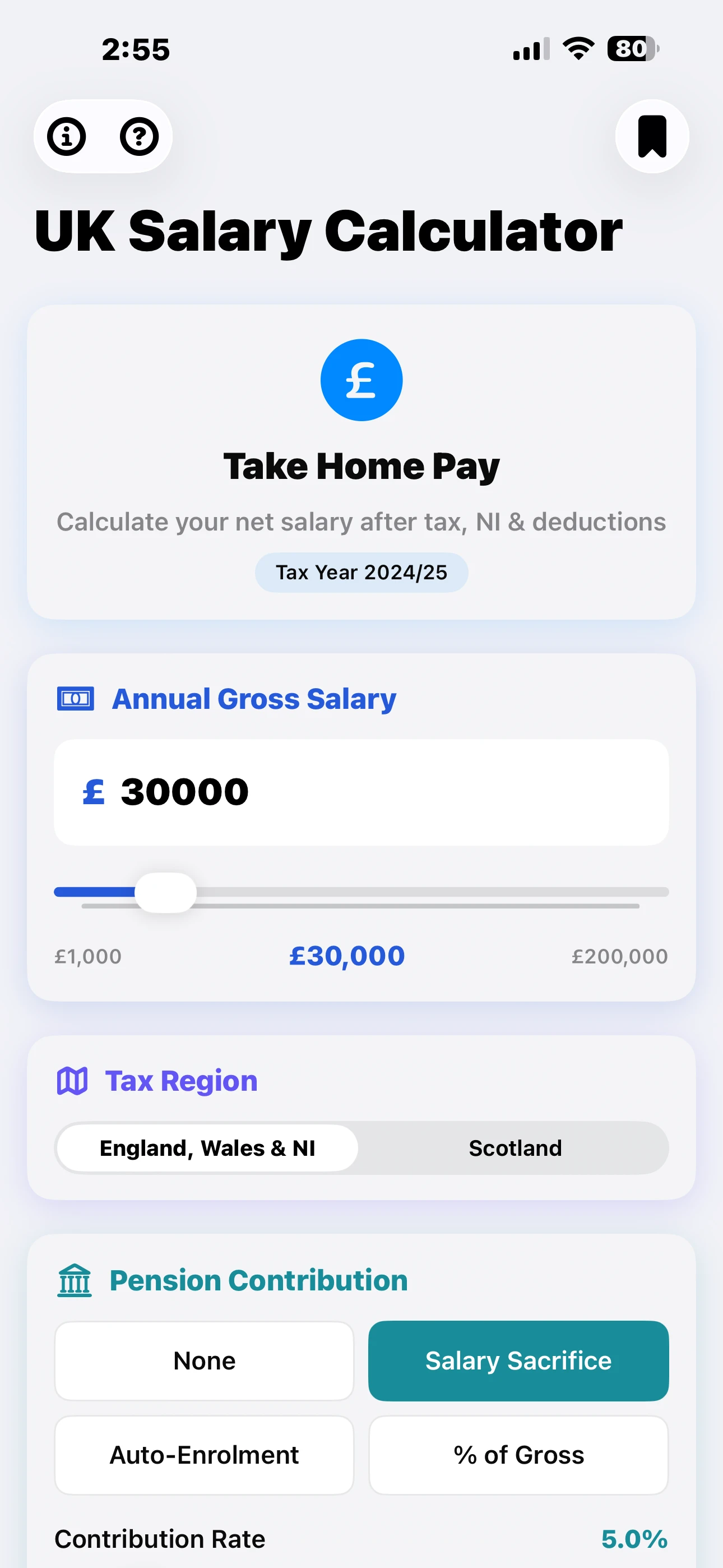
Task: Switch pension contribution to None
Action: tap(203, 1361)
